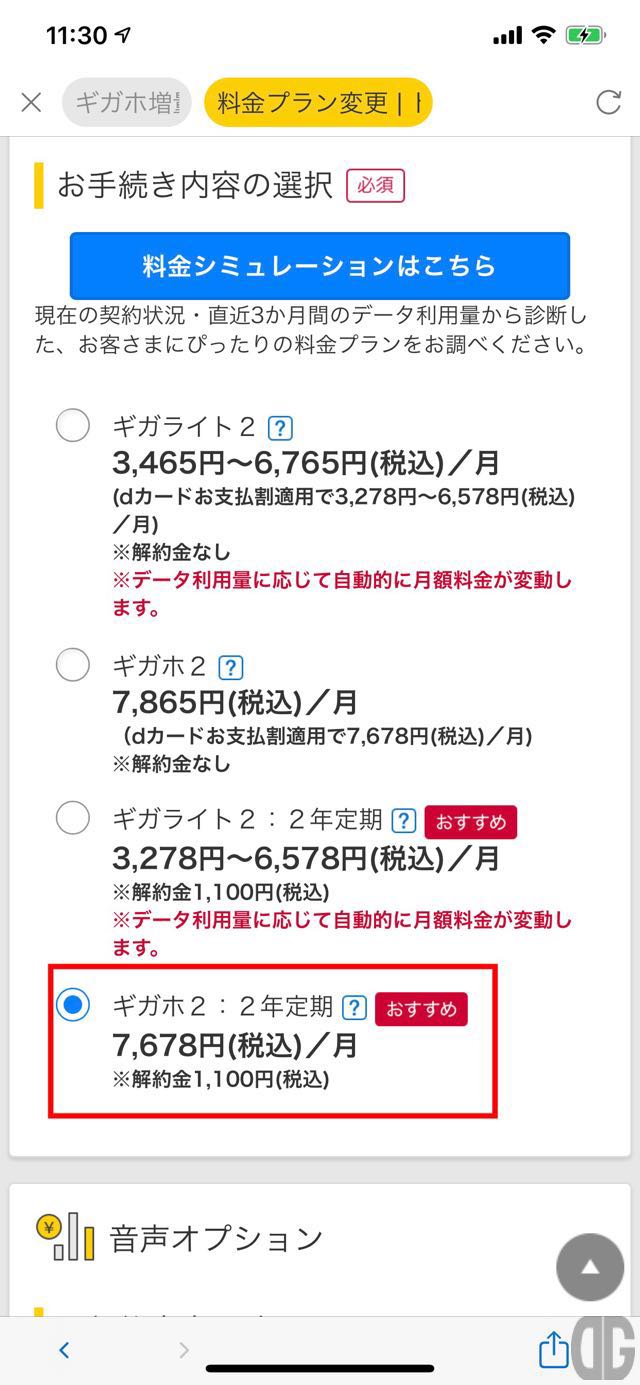Select ギガホ2:2年定期 radio button
The width and height of the screenshot is (640, 1385).
72,1006
